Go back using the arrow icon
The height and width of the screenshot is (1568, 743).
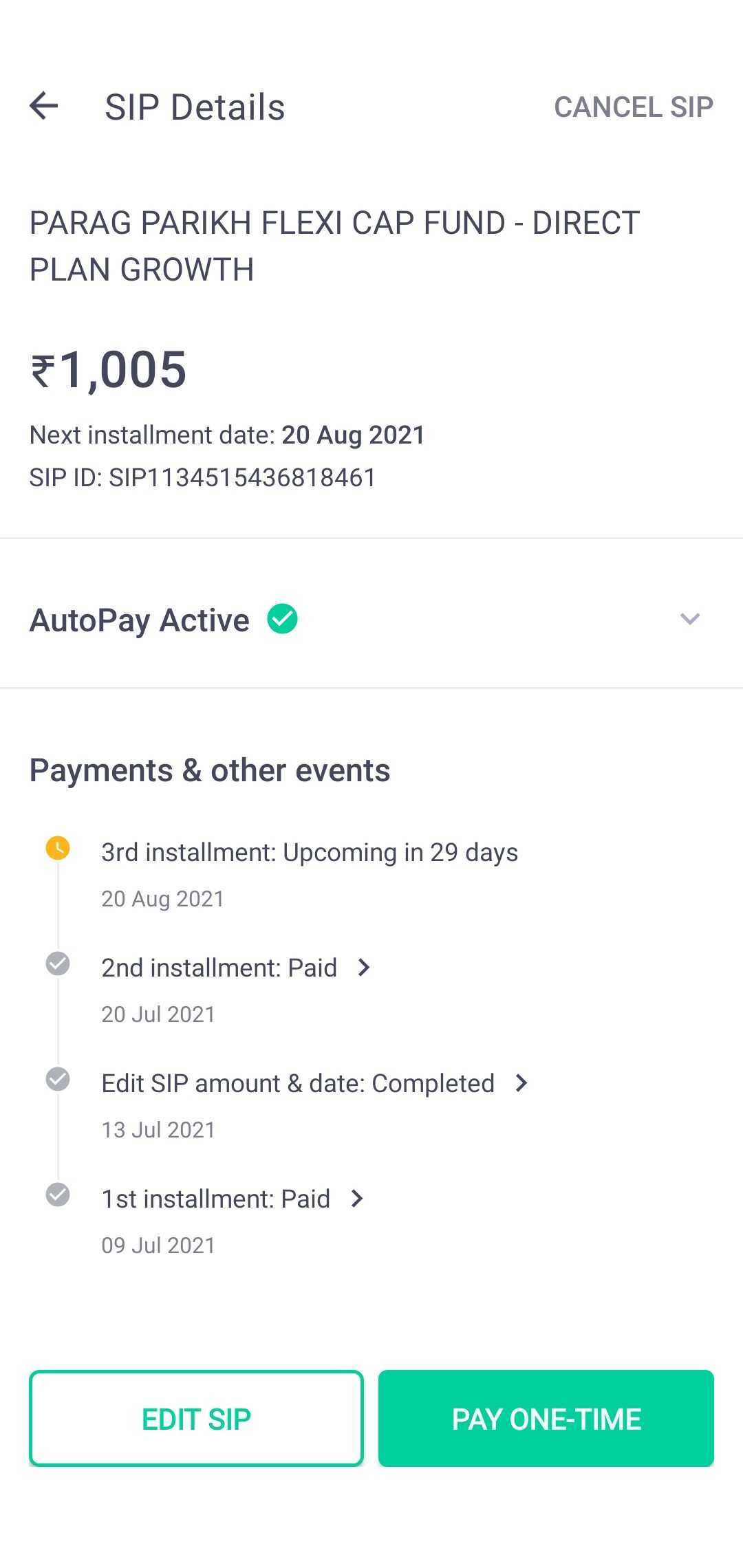(43, 107)
